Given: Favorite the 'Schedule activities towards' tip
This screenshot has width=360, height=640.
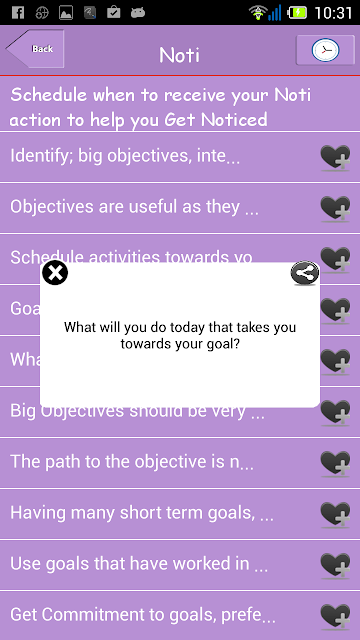Looking at the screenshot, I should [x=335, y=257].
